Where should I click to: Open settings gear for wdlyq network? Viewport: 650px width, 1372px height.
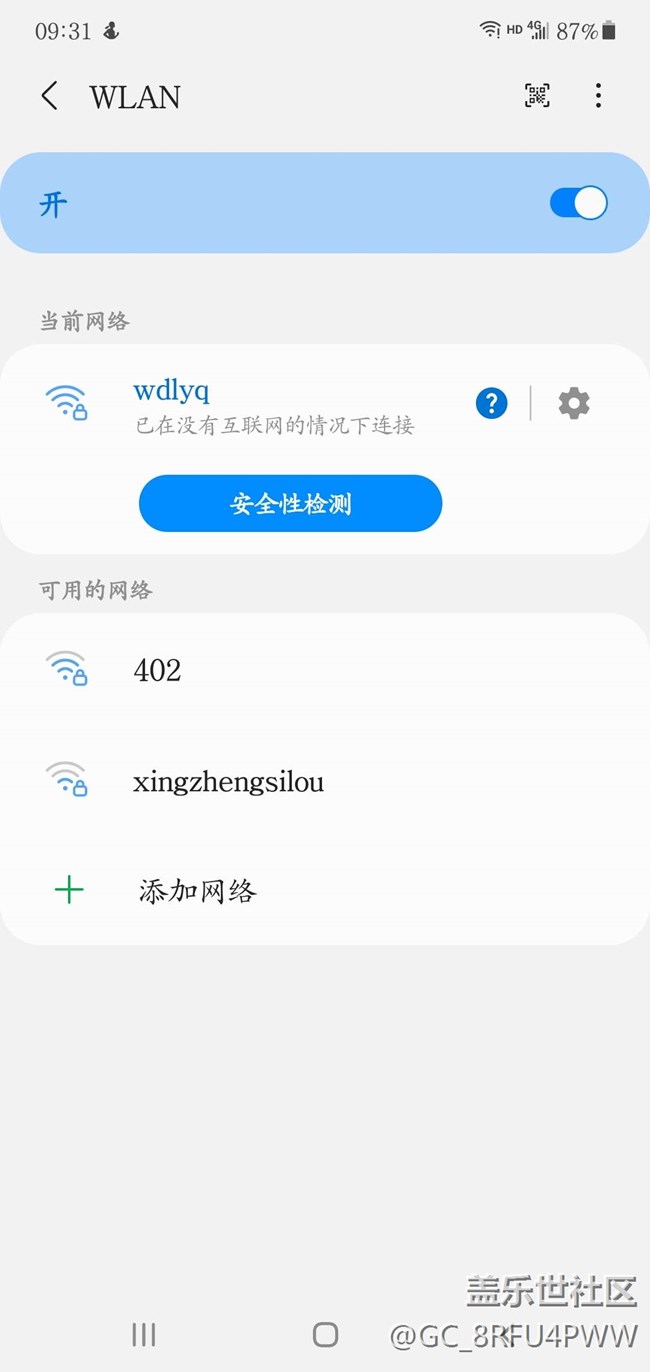574,403
